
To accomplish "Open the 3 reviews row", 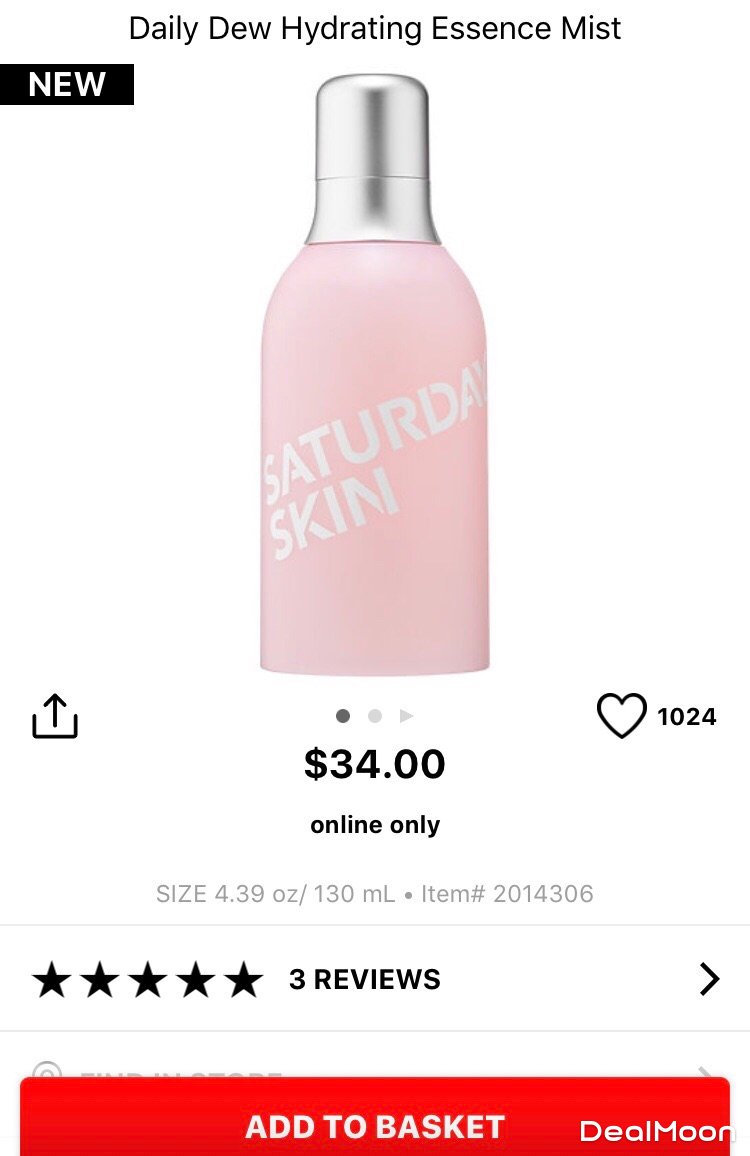I will 375,979.
